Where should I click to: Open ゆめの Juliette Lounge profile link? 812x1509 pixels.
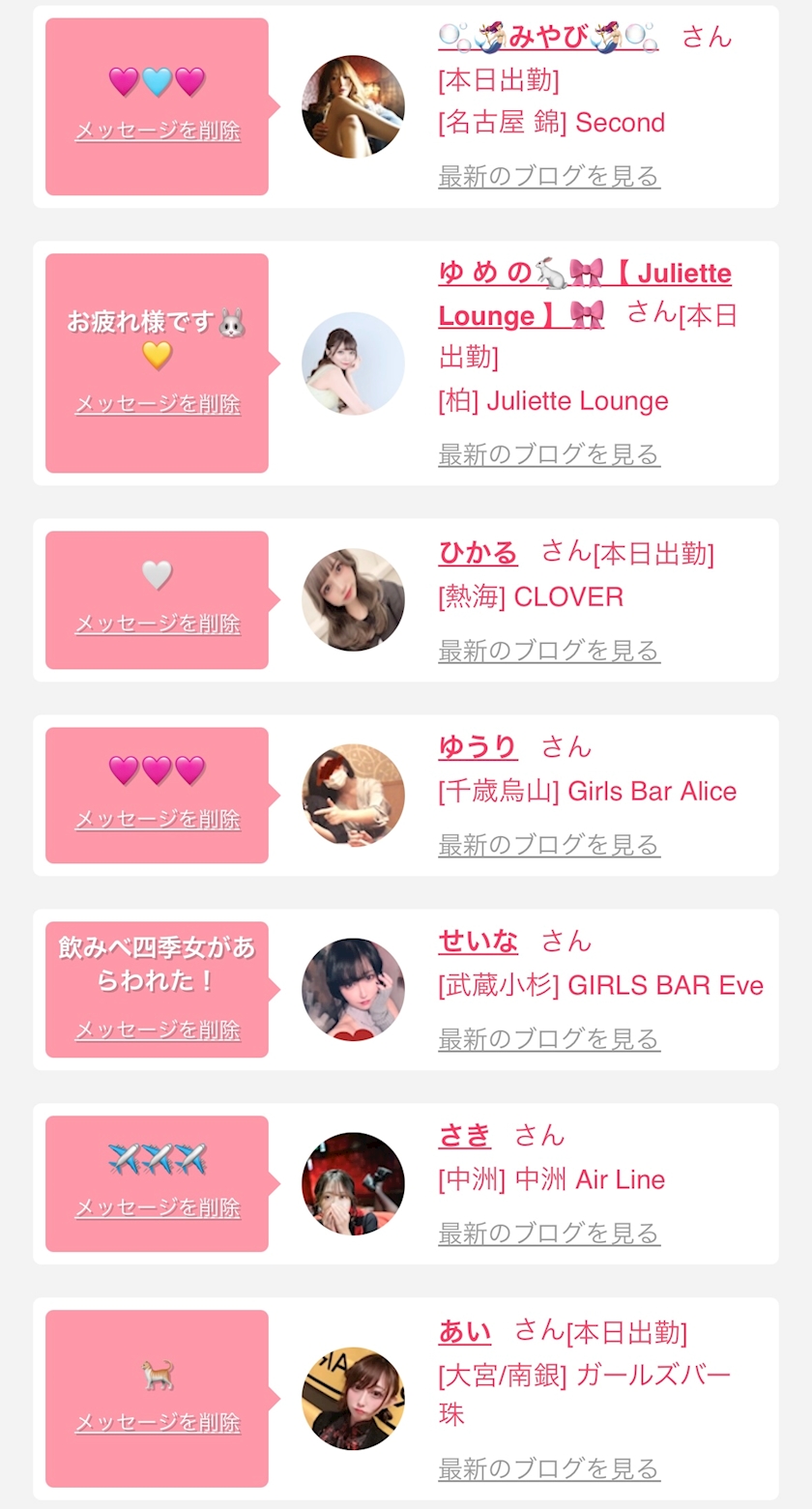tap(584, 294)
